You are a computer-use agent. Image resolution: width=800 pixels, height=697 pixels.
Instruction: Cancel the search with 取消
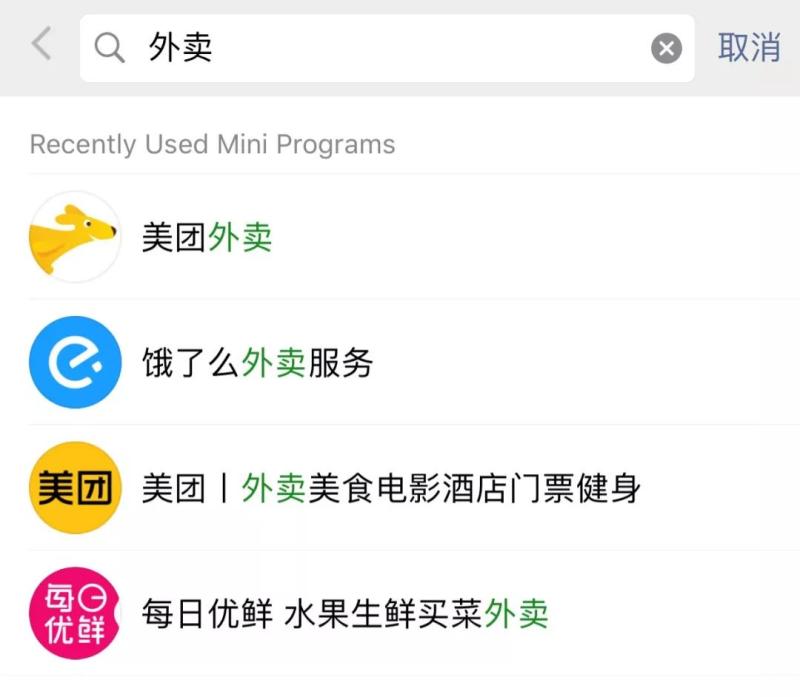pos(749,47)
